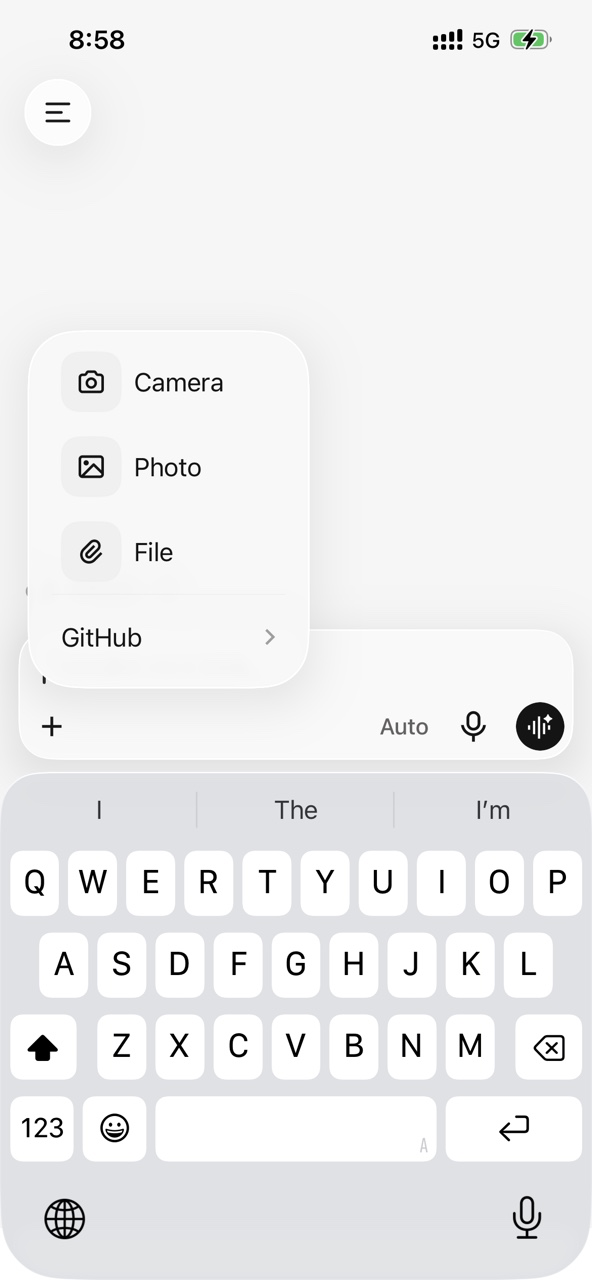Viewport: 592px width, 1280px height.
Task: Start dictation with the composer microphone
Action: click(473, 727)
